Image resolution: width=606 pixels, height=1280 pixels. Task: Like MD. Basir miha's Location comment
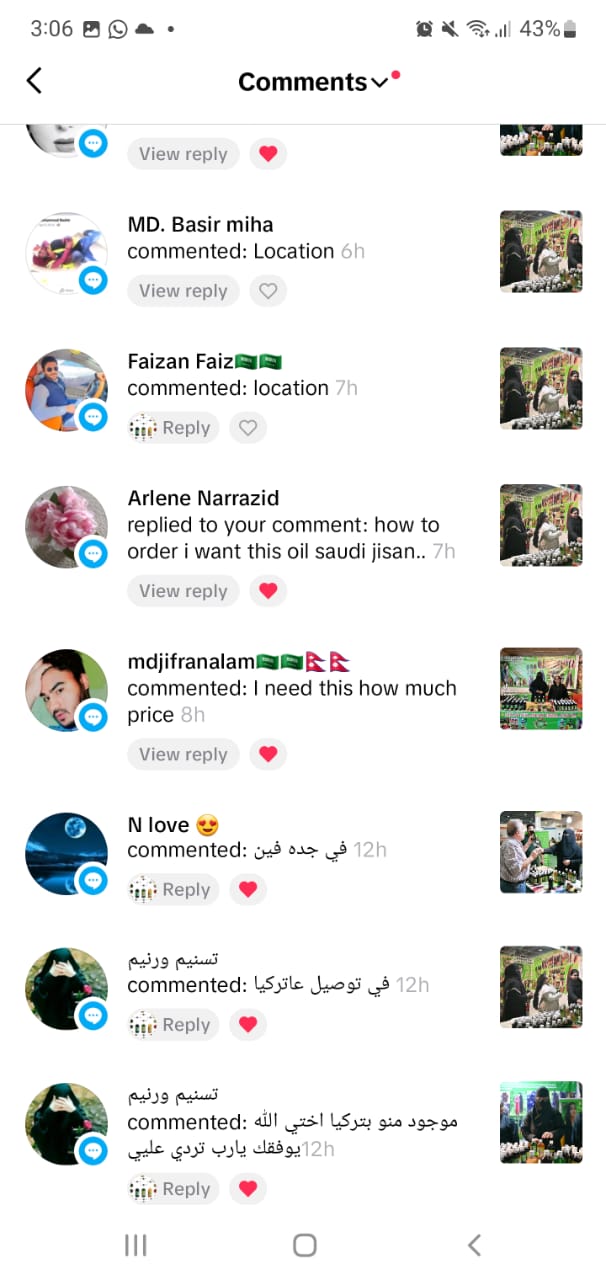pyautogui.click(x=267, y=291)
